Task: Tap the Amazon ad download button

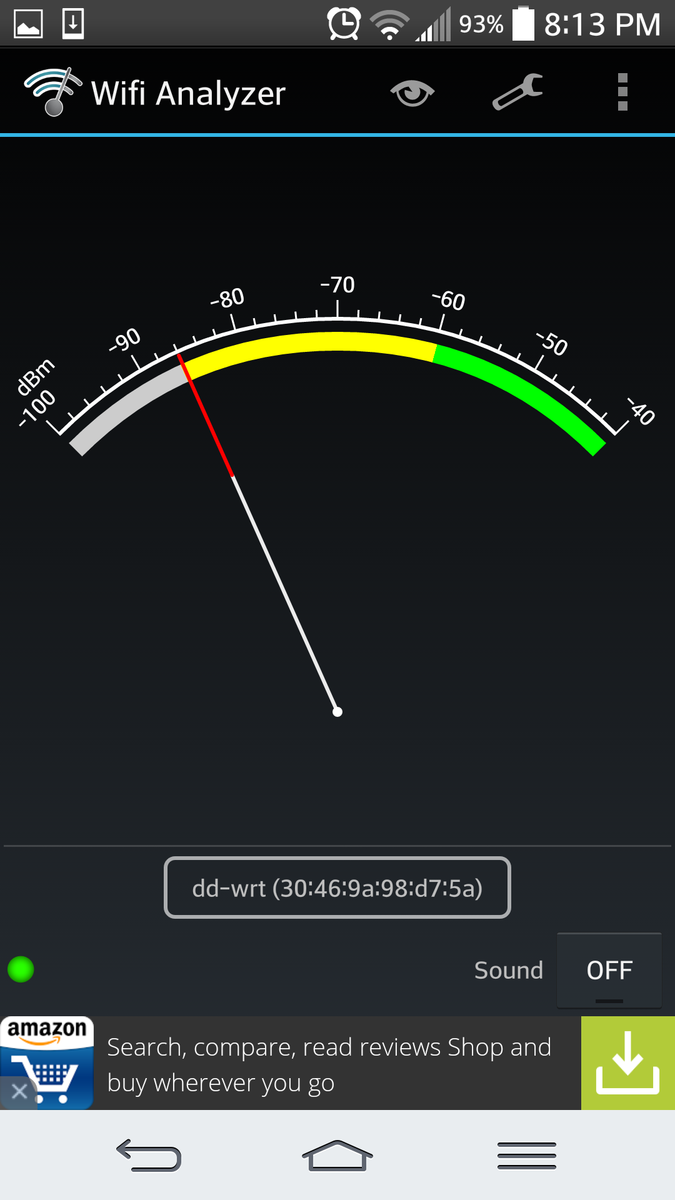Action: point(628,1064)
